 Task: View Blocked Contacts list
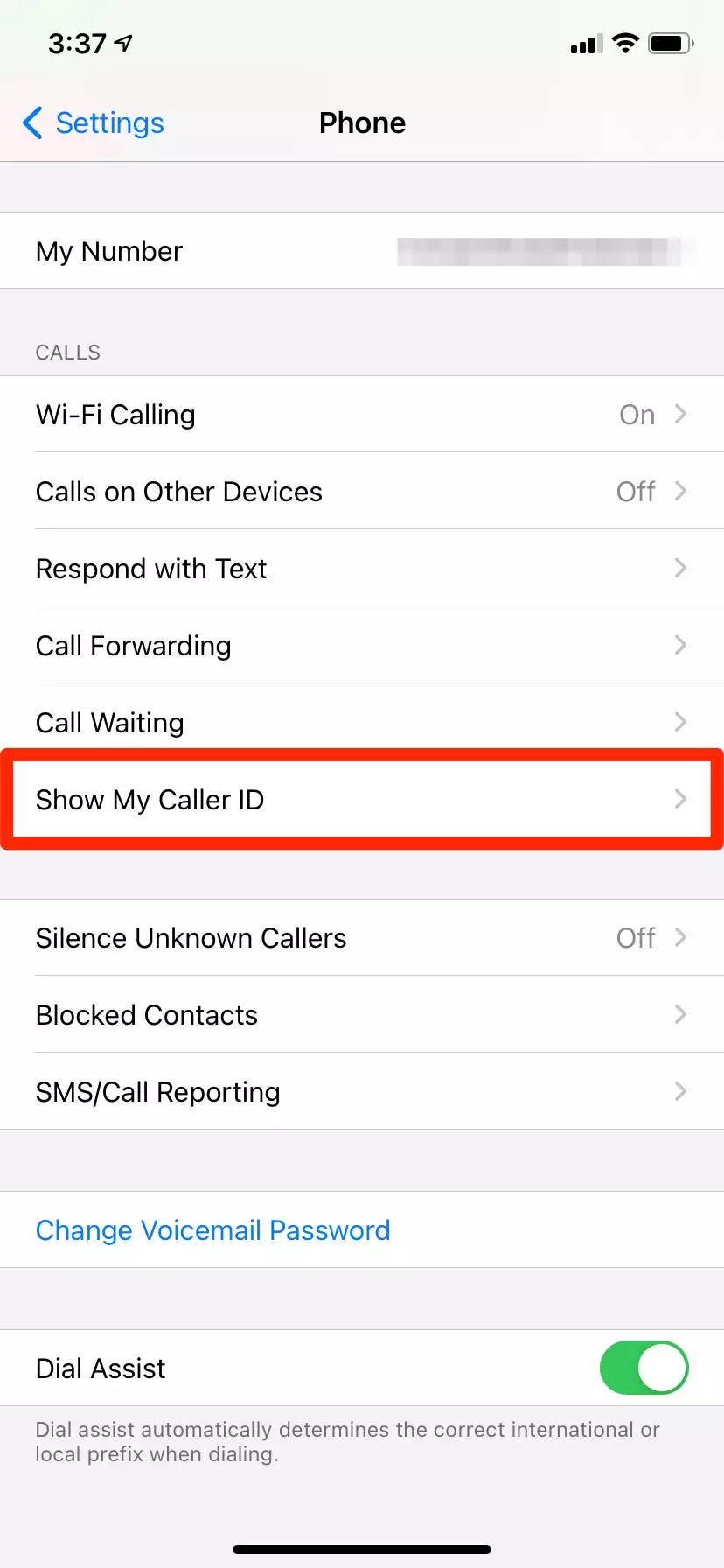click(x=361, y=1015)
